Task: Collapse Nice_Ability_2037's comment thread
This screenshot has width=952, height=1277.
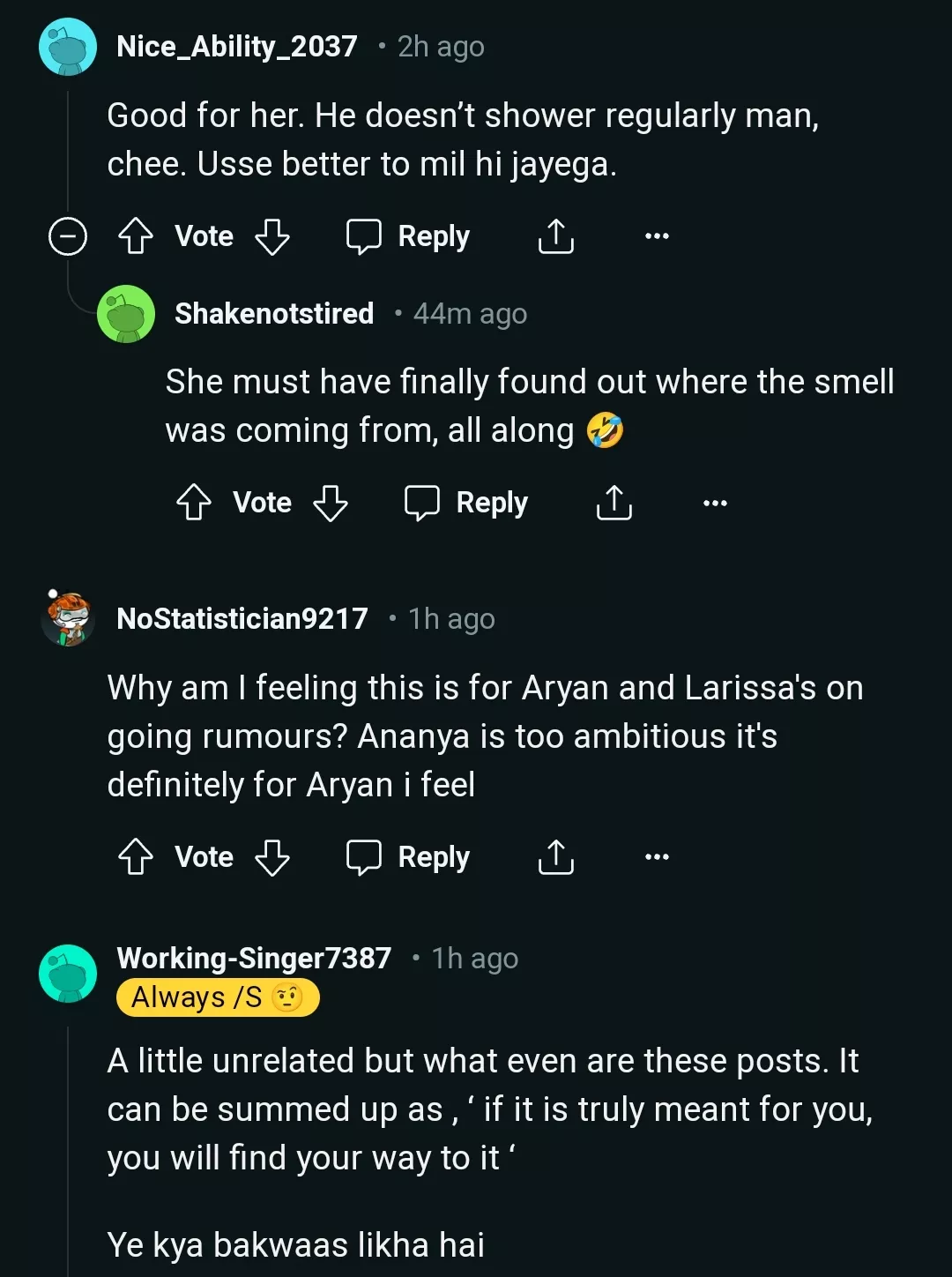Action: click(68, 236)
